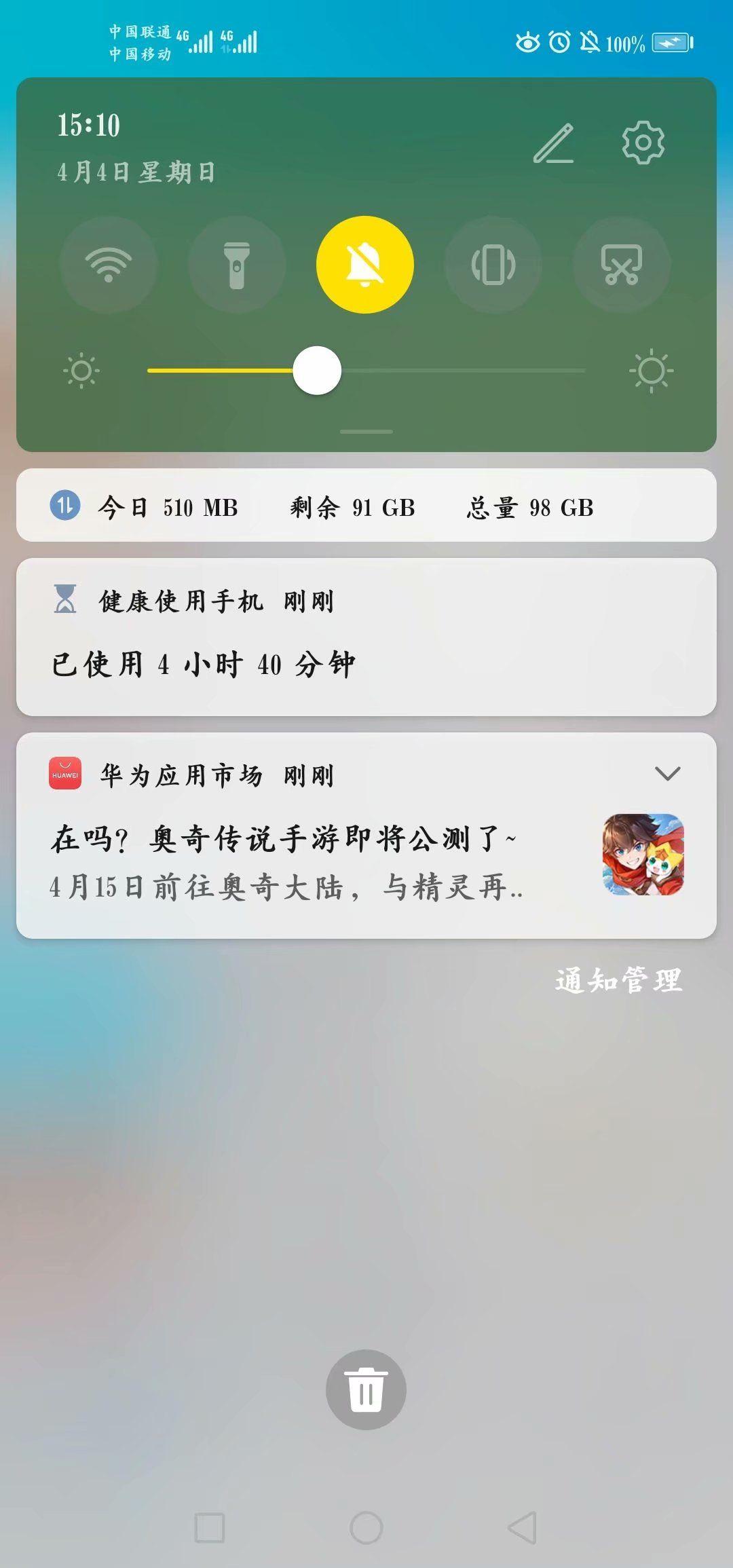Turn on Wi-Fi
733x1568 pixels.
pos(109,264)
